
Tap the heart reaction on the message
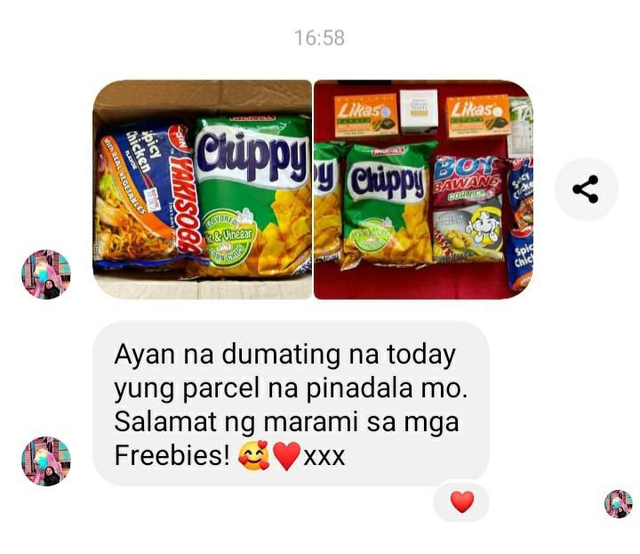point(461,502)
